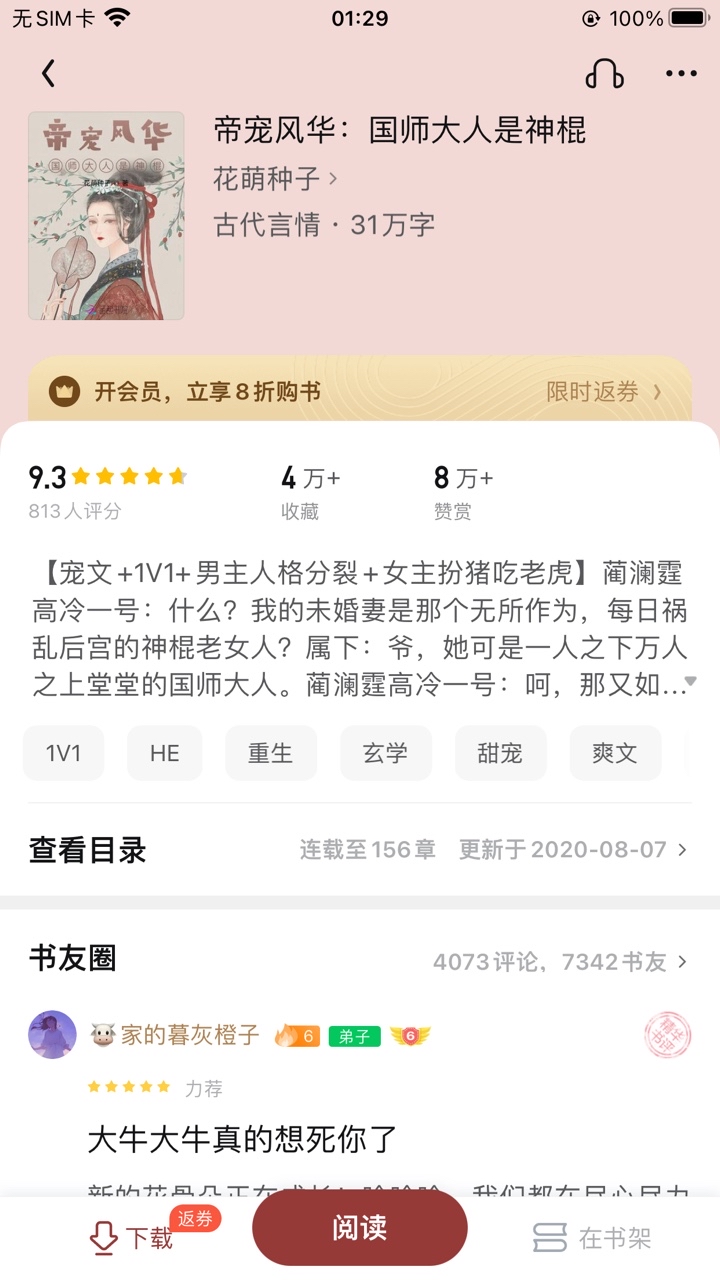The width and height of the screenshot is (720, 1280).
Task: Select the 重生 tag chip
Action: coord(271,753)
